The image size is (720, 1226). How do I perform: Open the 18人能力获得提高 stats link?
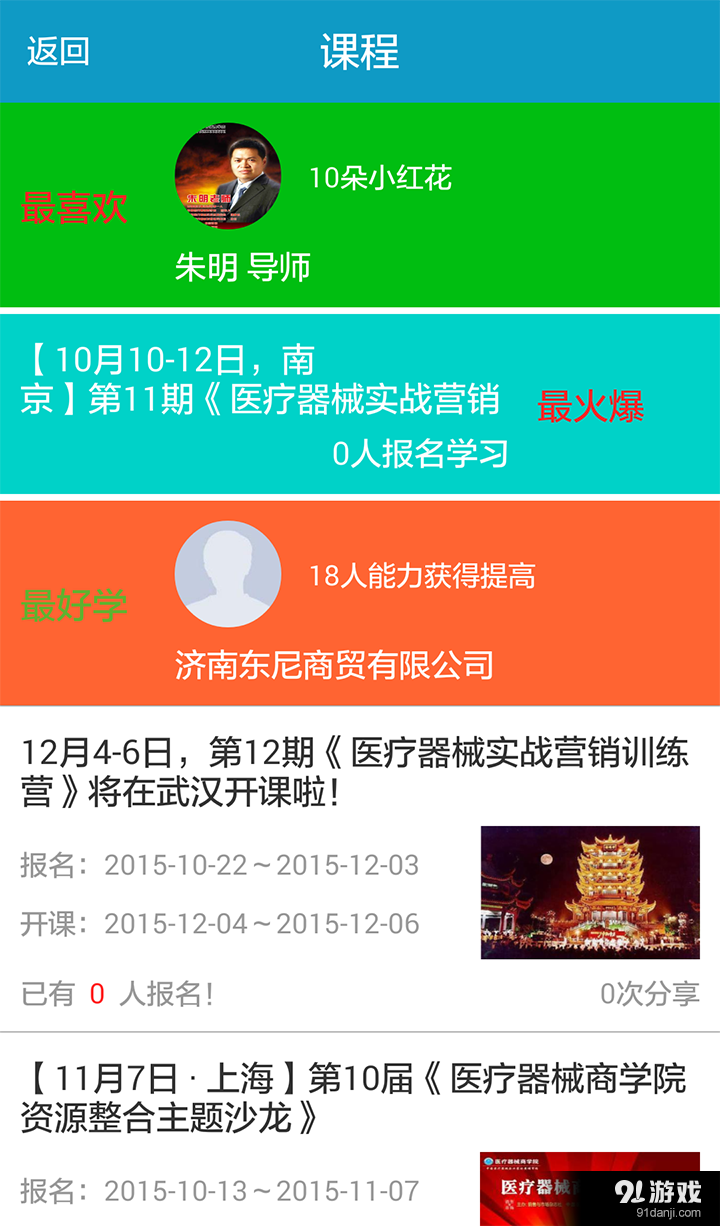point(424,575)
